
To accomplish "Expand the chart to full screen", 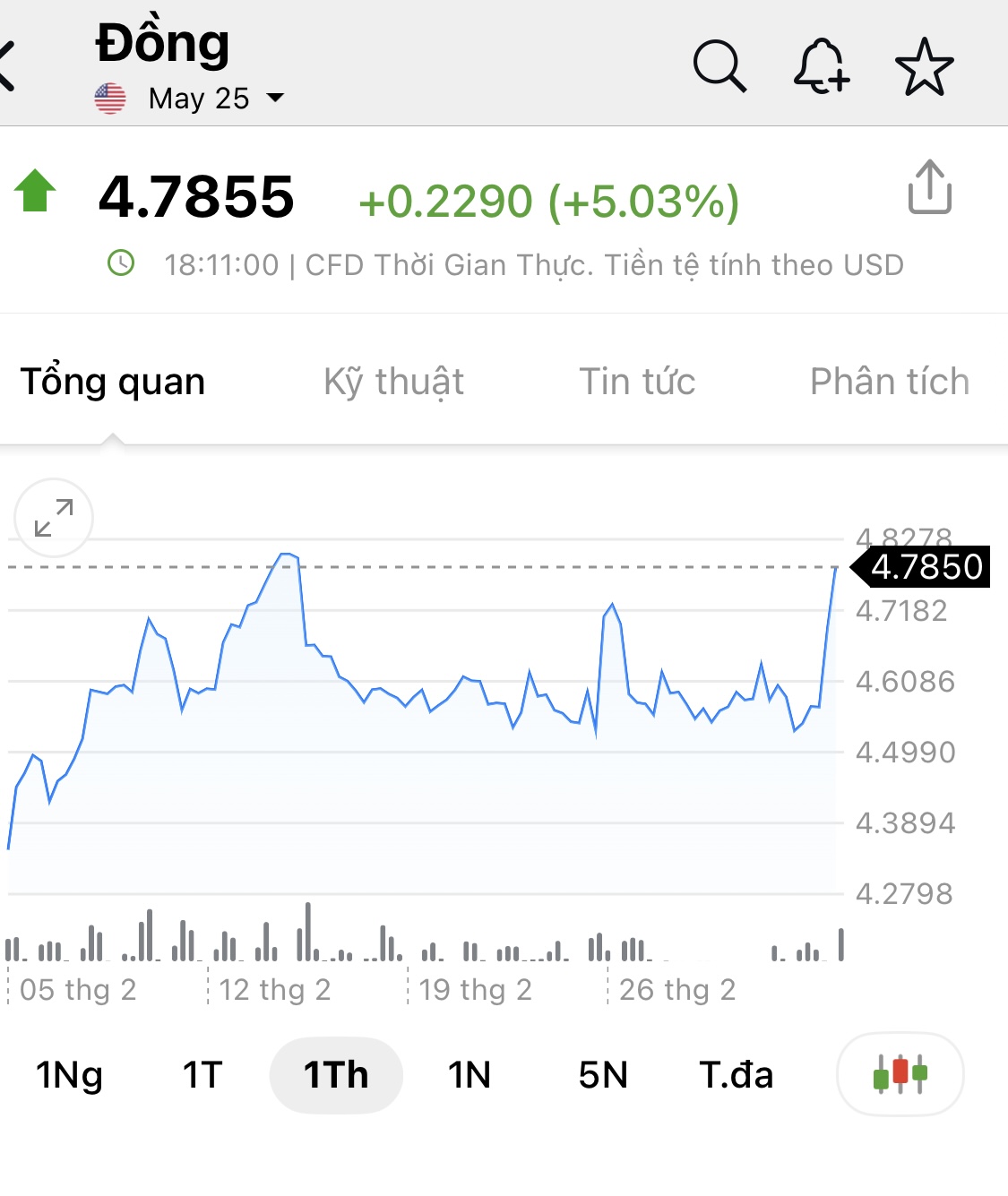I will (x=54, y=518).
